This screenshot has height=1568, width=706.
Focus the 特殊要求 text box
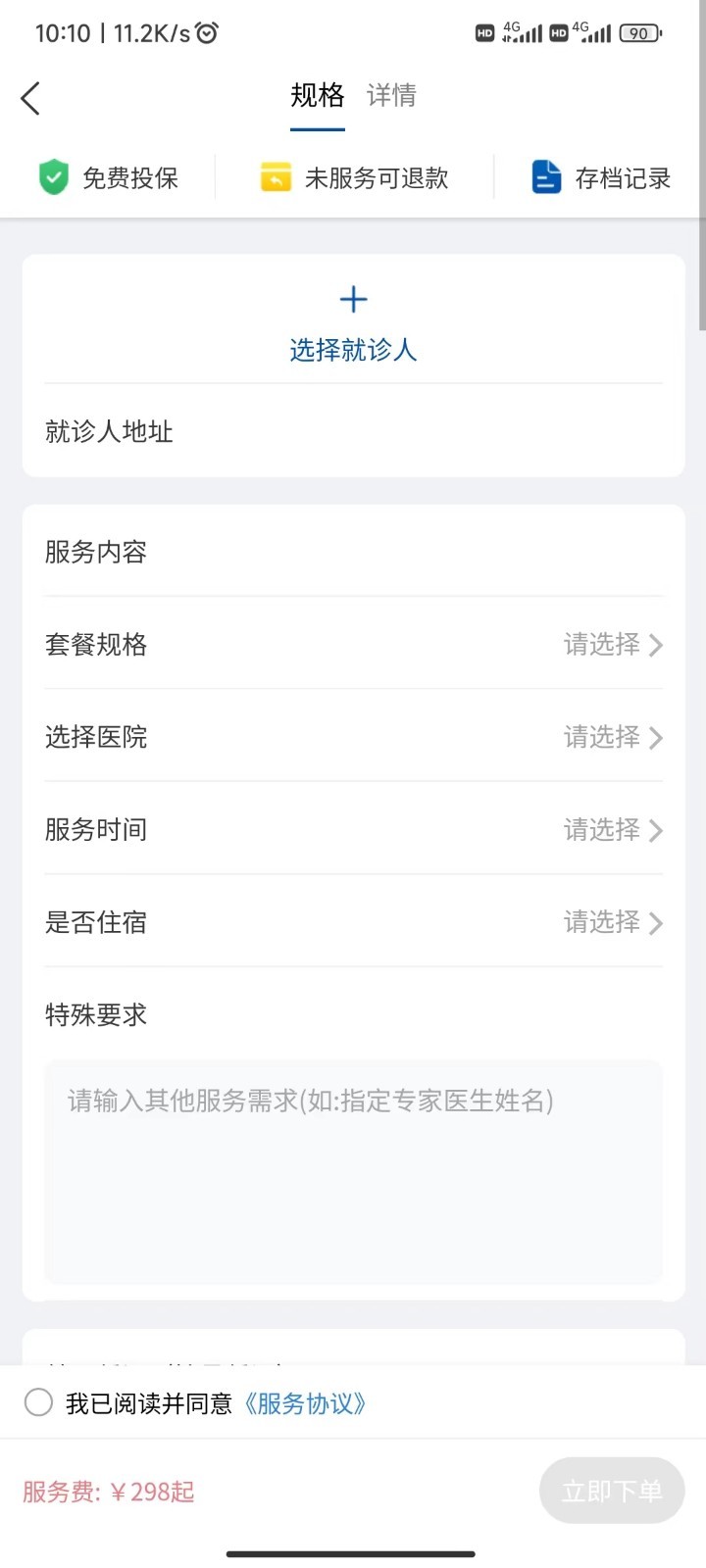(353, 1171)
